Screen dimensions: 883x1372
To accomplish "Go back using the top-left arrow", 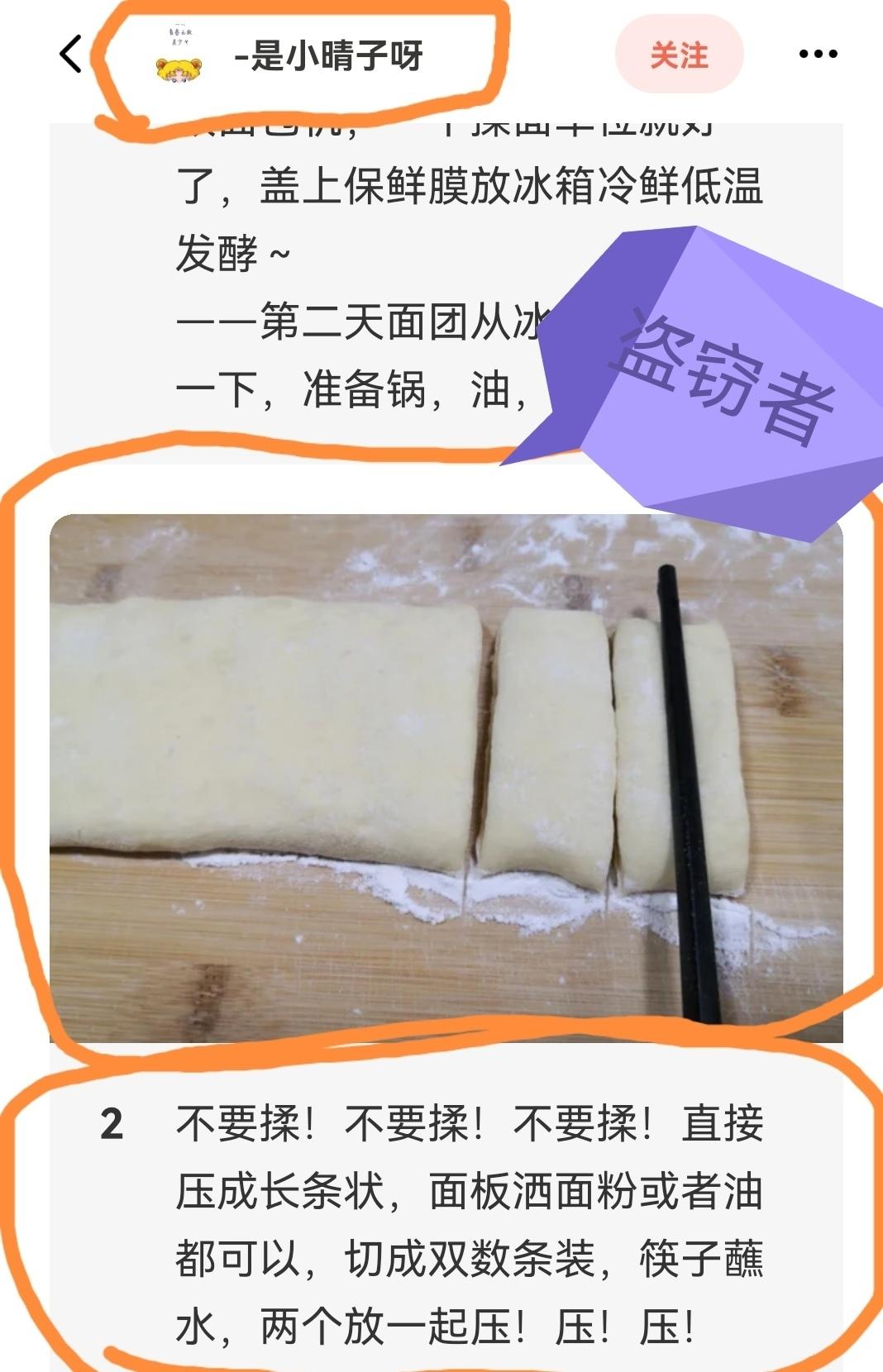I will pyautogui.click(x=72, y=55).
